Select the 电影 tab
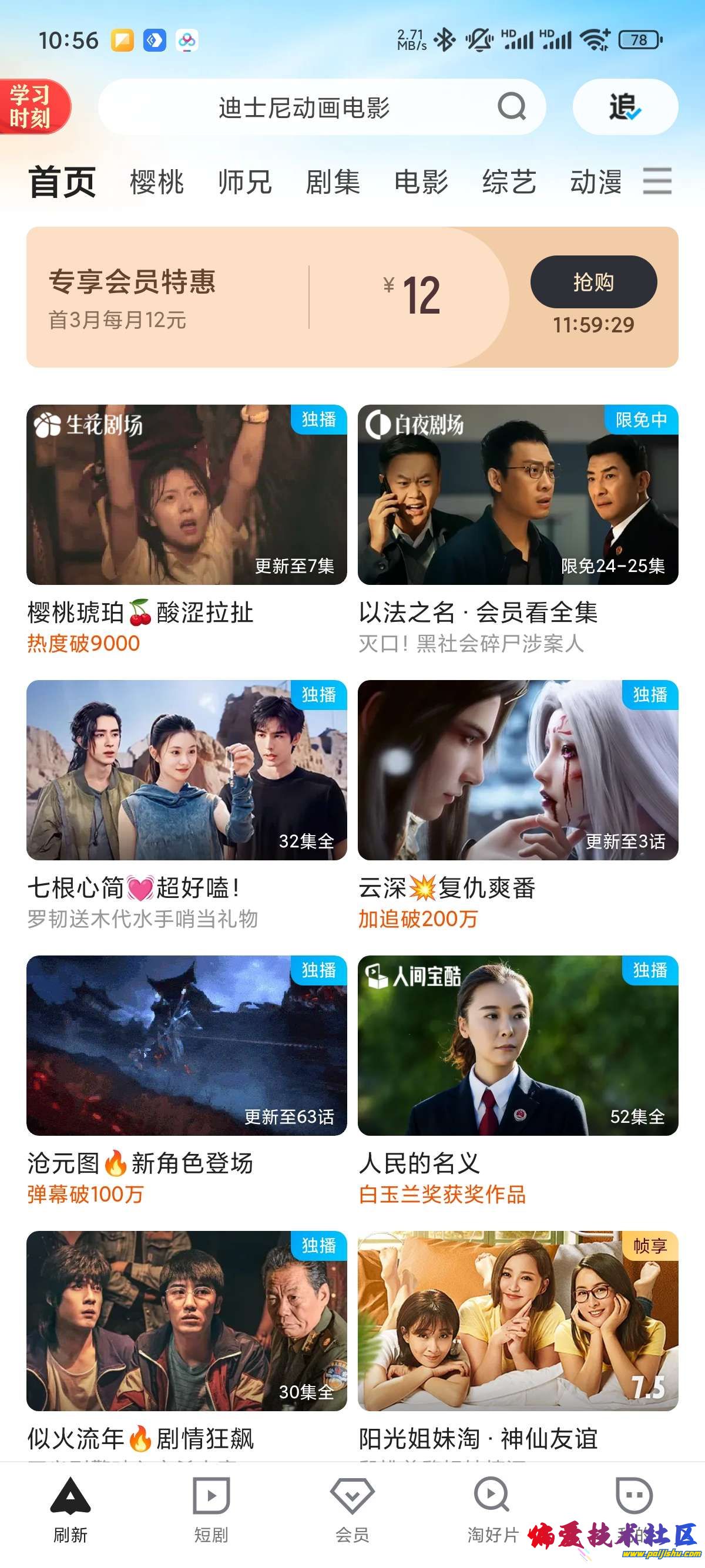The image size is (705, 1568). 421,182
